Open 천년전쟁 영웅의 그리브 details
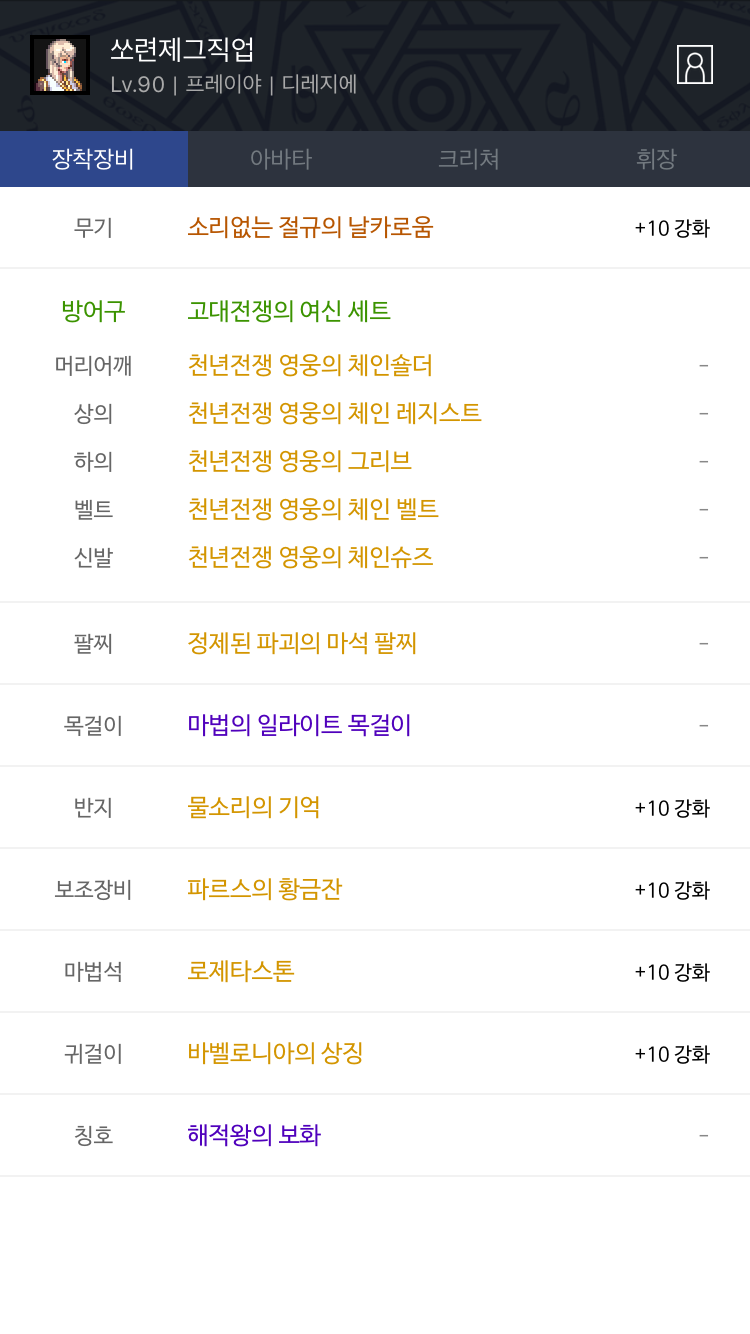The height and width of the screenshot is (1334, 750). 299,461
